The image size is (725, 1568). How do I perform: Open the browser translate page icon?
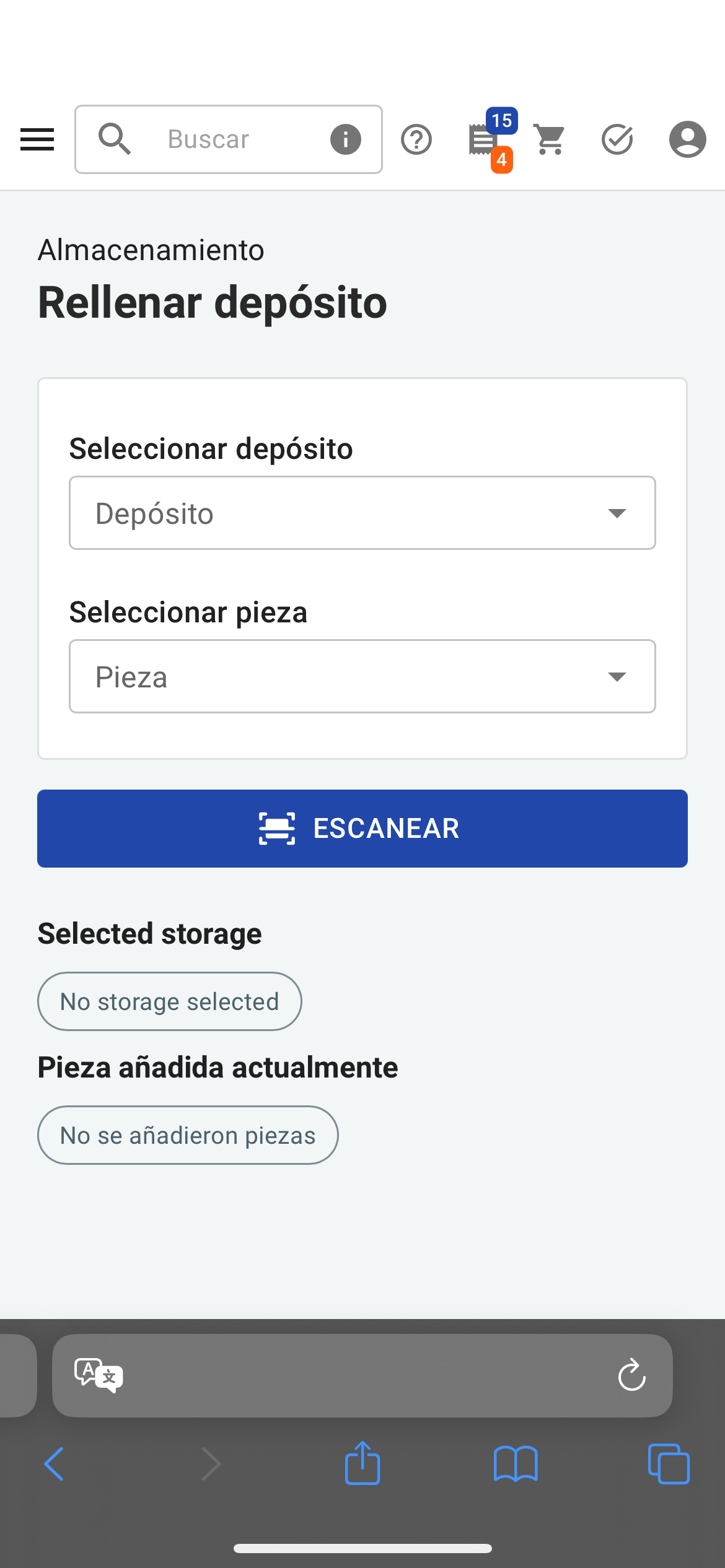coord(99,1375)
